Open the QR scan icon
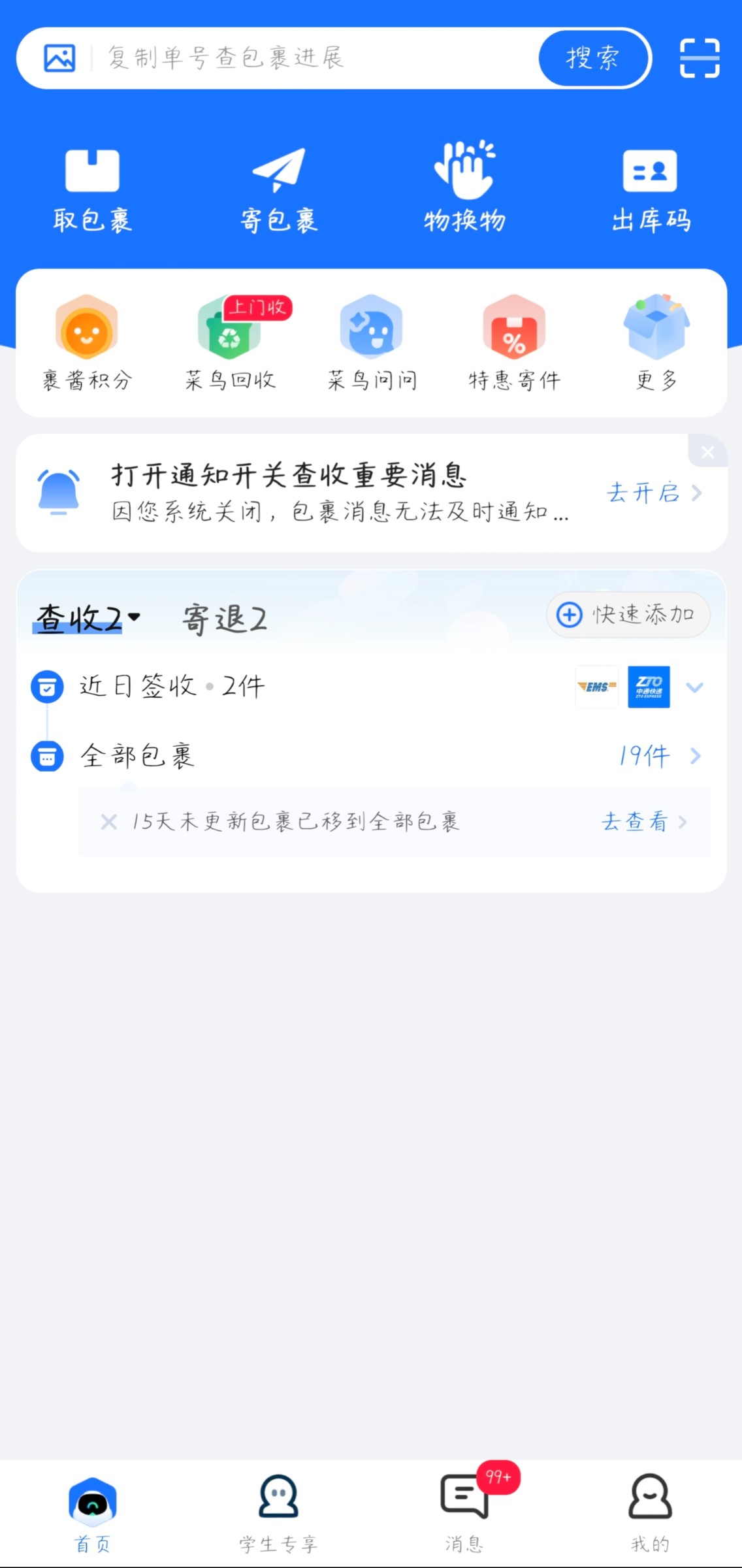742x1568 pixels. 700,58
